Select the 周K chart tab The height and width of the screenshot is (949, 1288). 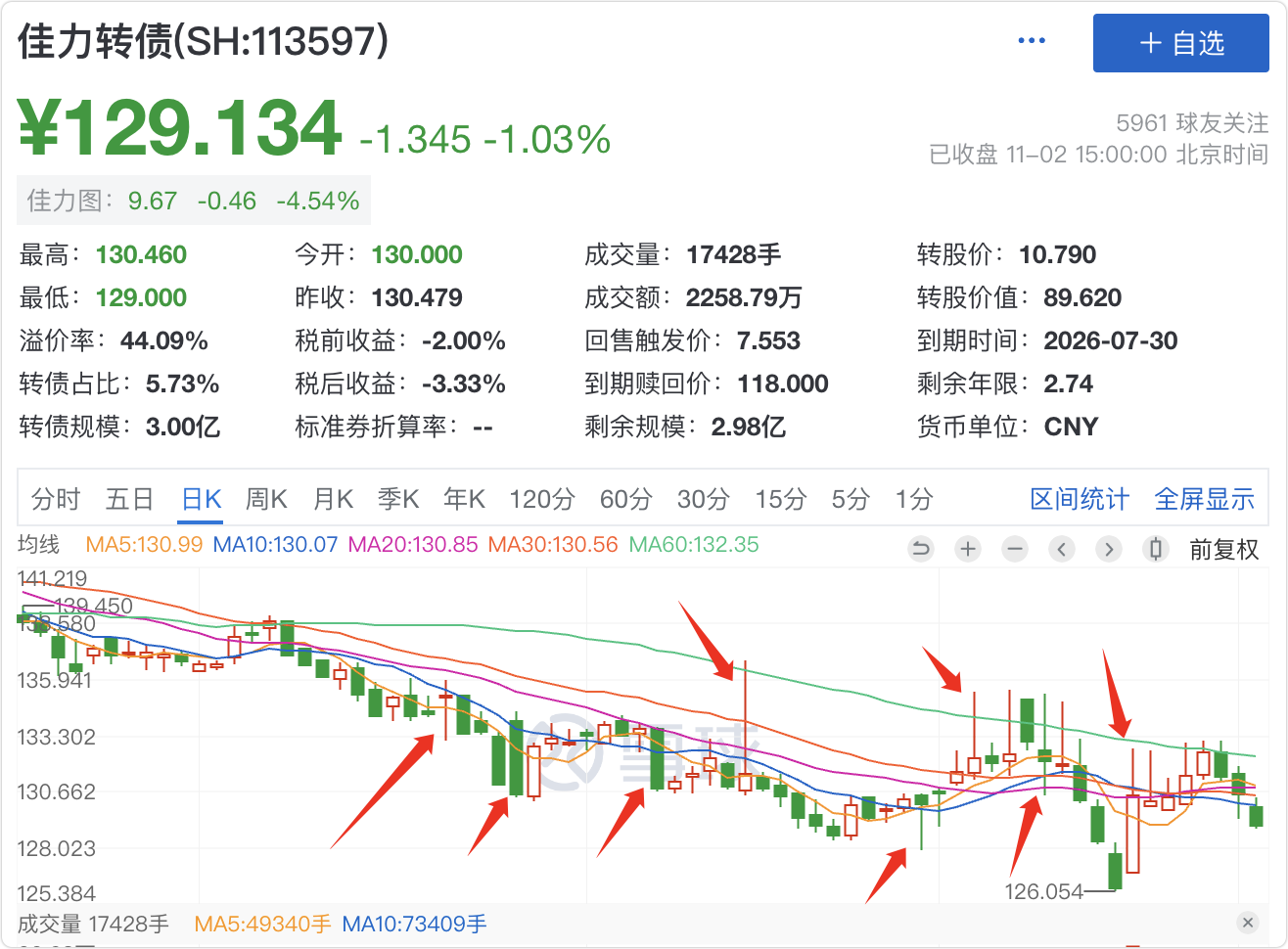(x=266, y=499)
